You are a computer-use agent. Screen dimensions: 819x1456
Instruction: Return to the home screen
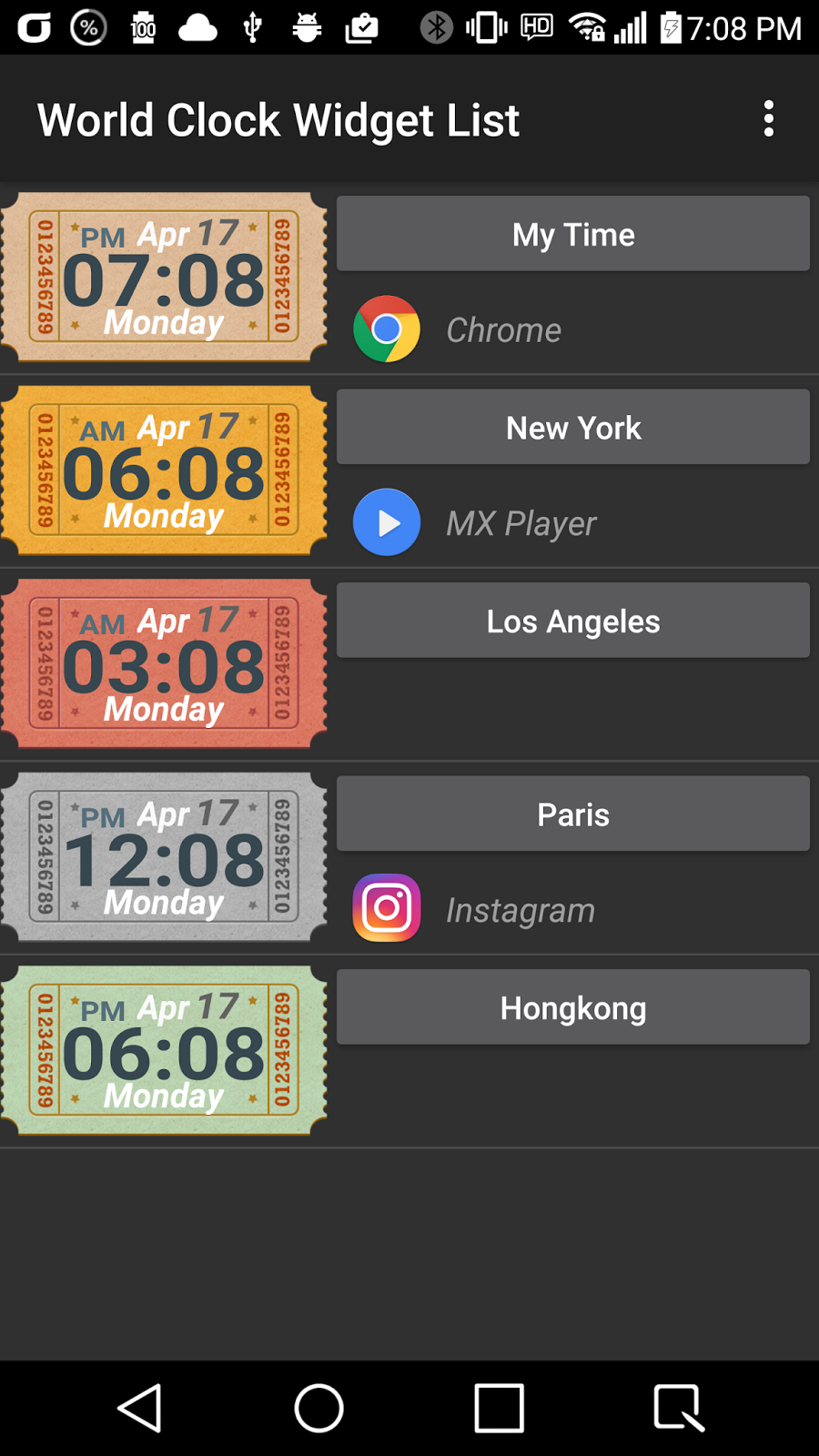pyautogui.click(x=318, y=1408)
